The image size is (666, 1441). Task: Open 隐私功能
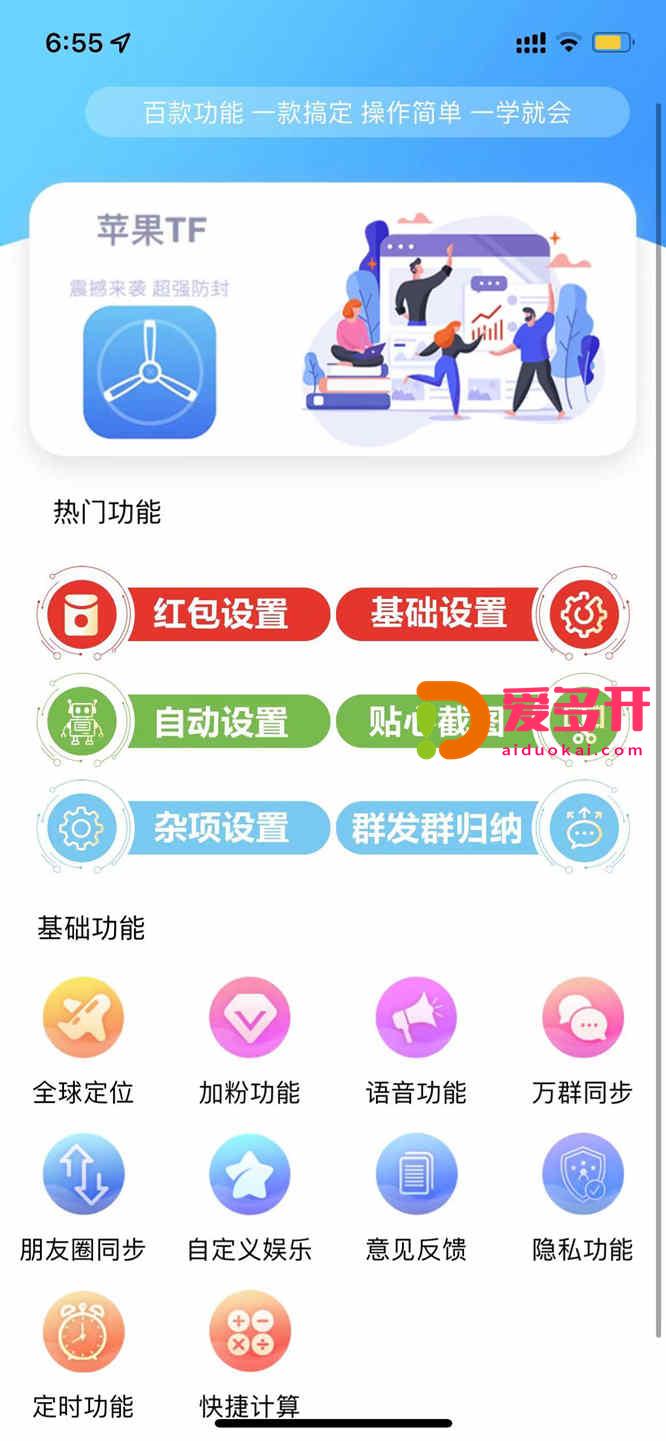582,1175
